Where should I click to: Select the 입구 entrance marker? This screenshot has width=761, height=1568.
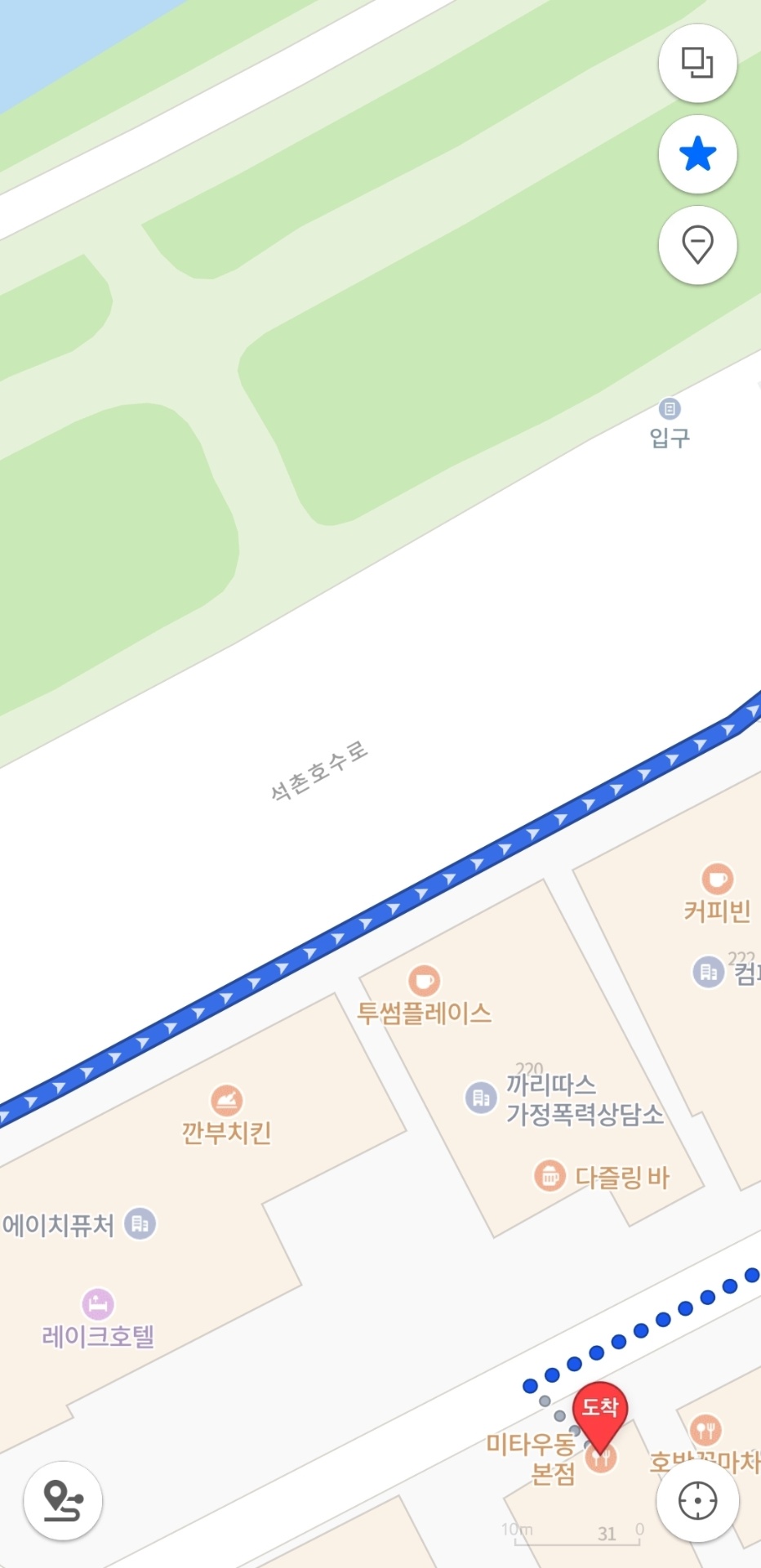pyautogui.click(x=670, y=408)
